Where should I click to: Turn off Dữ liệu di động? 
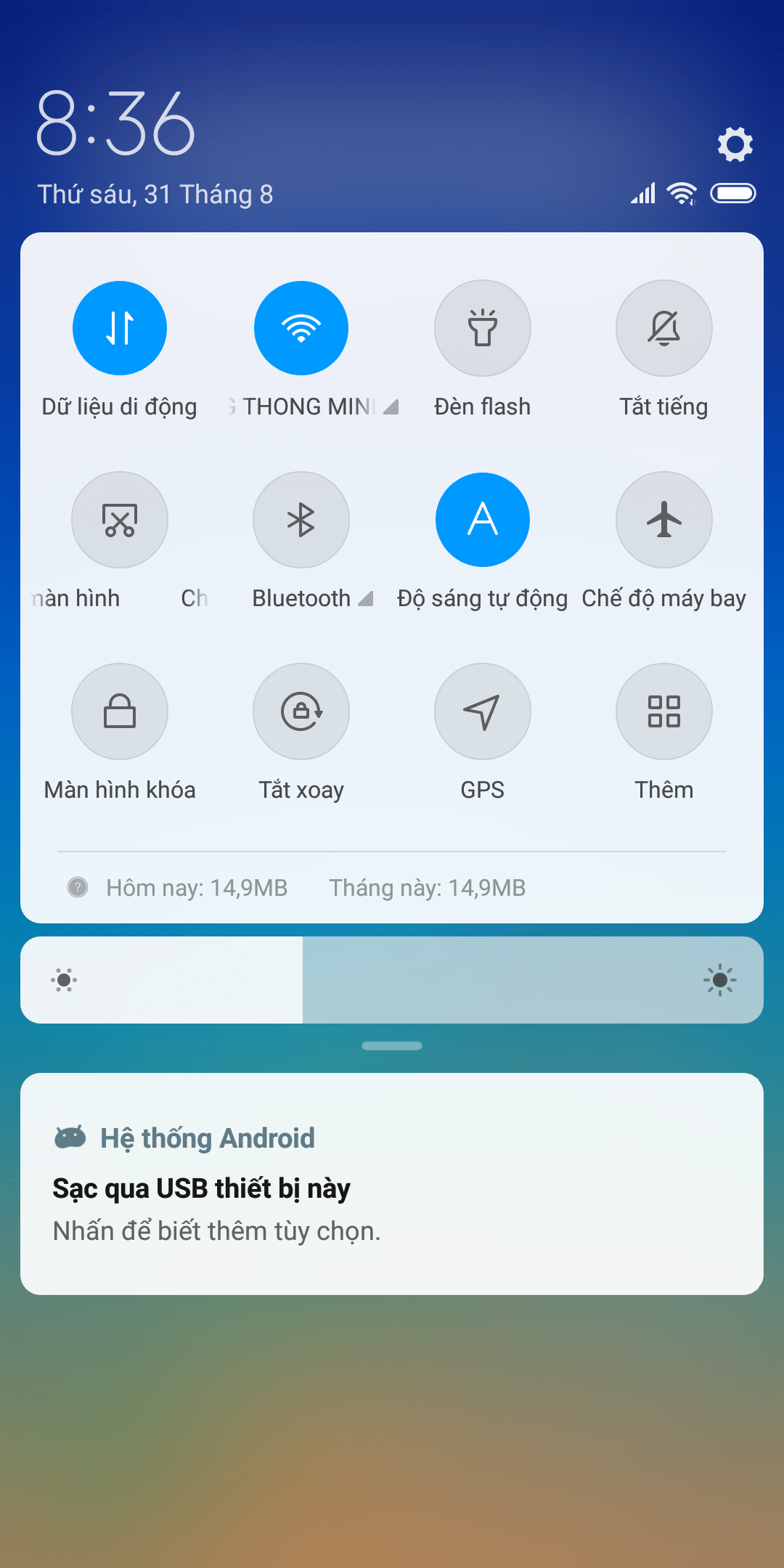click(x=120, y=328)
